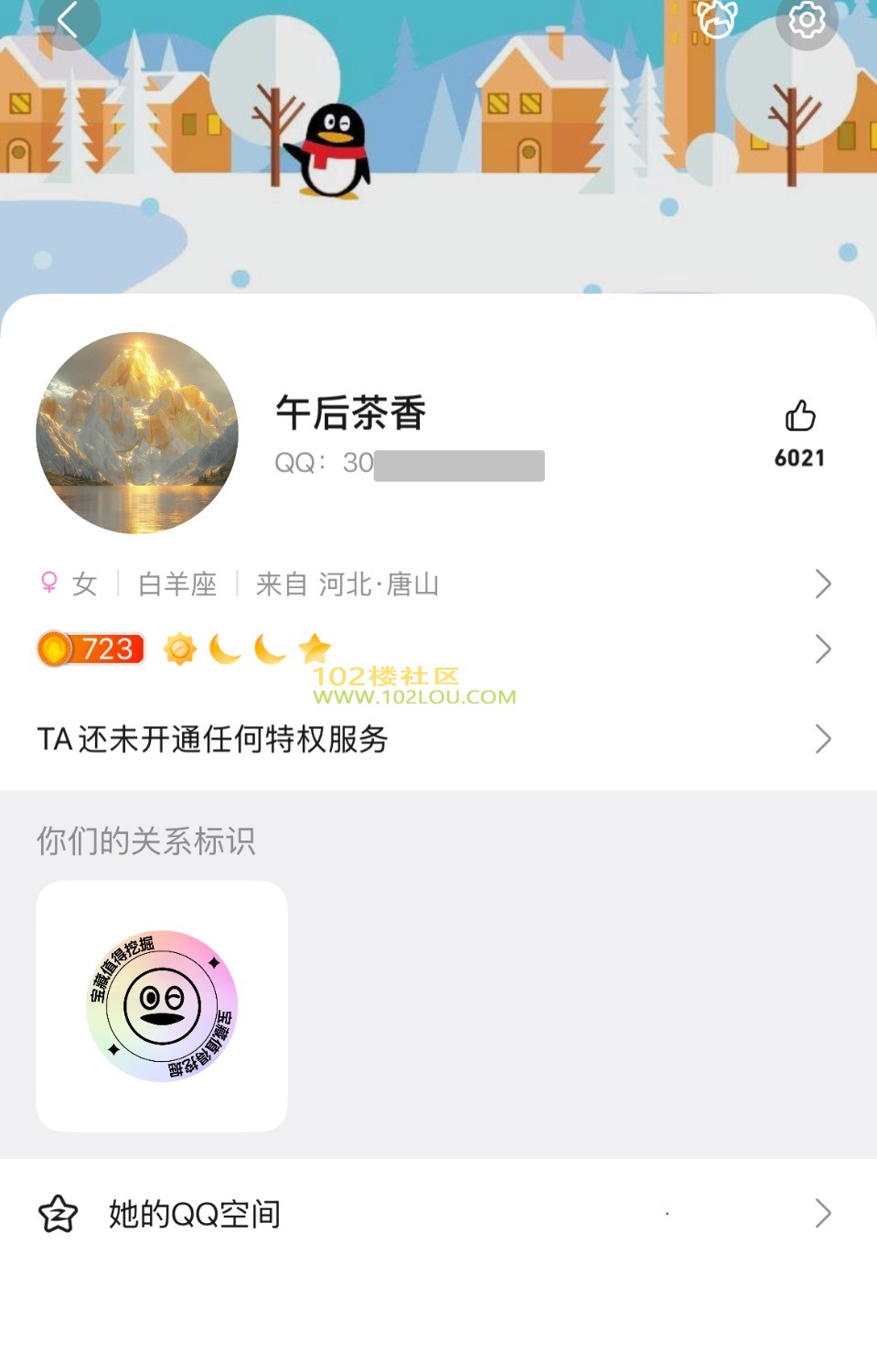View 午后茶香's profile avatar
The width and height of the screenshot is (877, 1372).
137,433
